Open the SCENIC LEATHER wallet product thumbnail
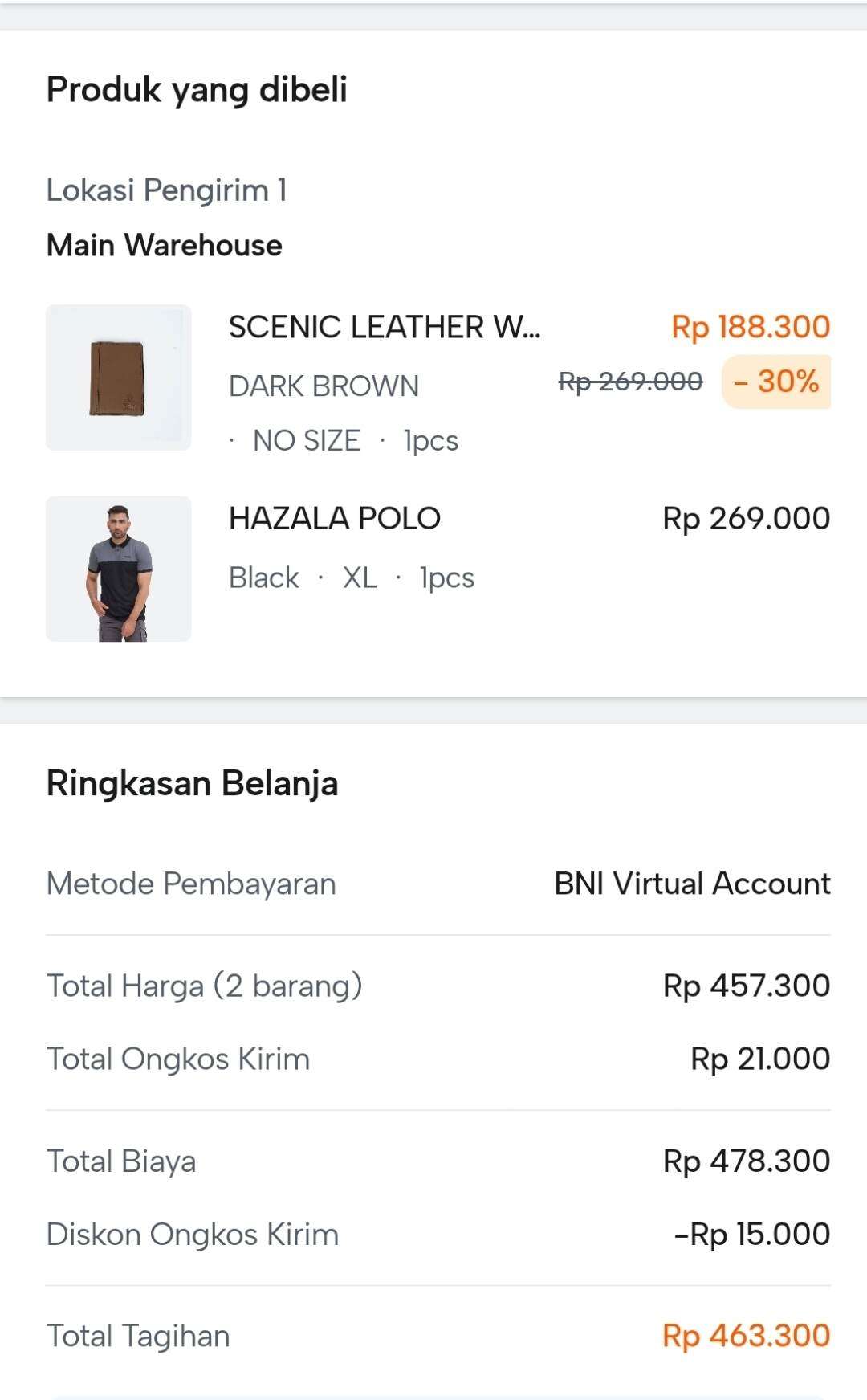This screenshot has height=1400, width=867. [118, 374]
